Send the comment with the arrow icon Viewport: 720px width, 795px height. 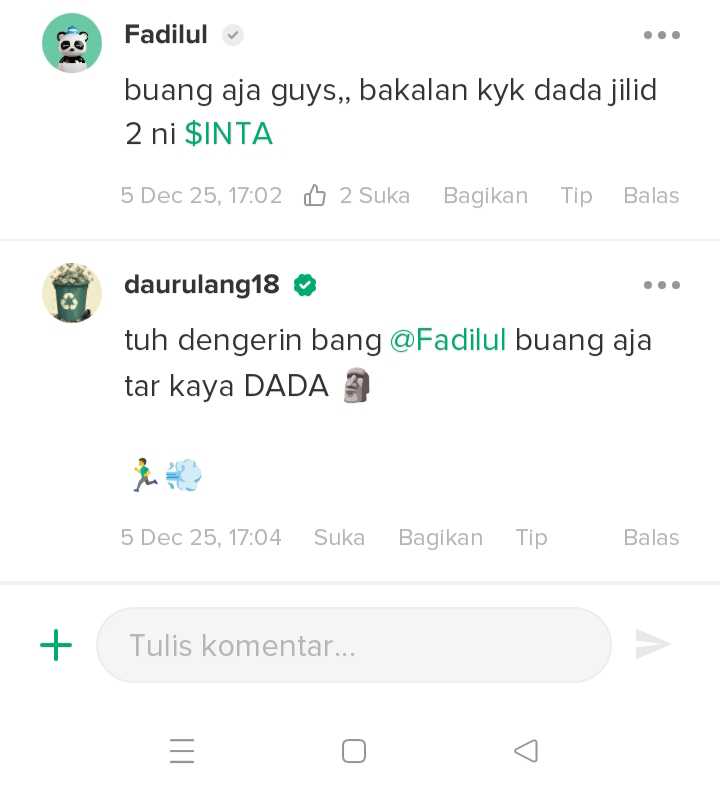[x=653, y=645]
